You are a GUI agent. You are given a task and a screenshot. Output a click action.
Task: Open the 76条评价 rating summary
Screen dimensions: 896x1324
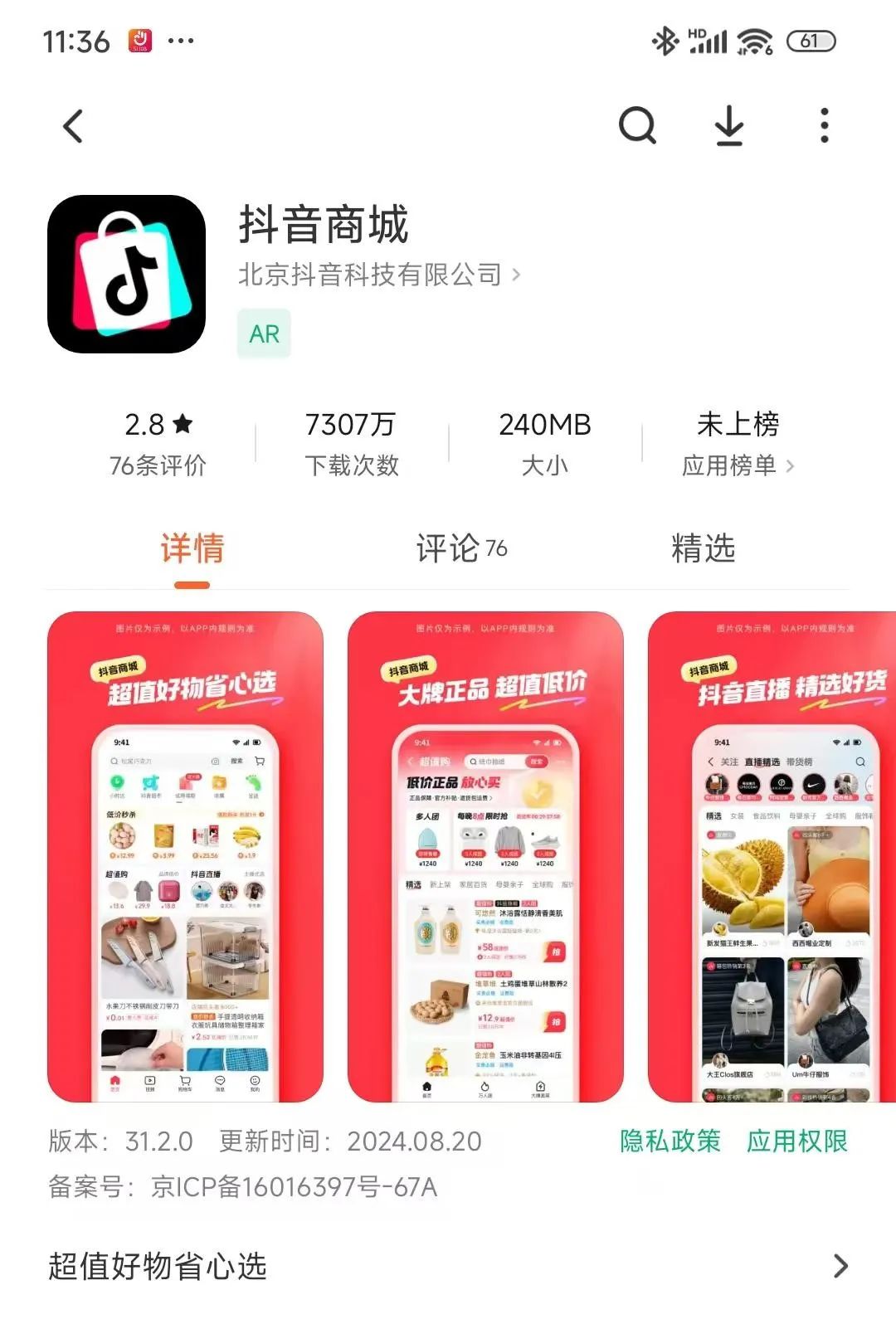158,445
